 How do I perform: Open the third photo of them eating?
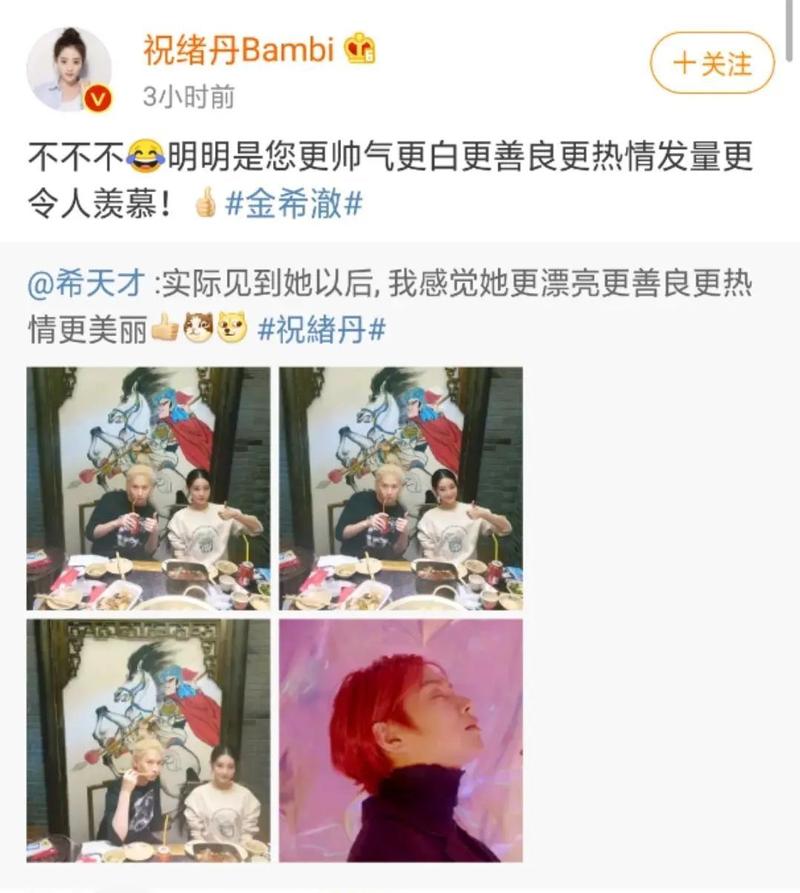[x=148, y=740]
